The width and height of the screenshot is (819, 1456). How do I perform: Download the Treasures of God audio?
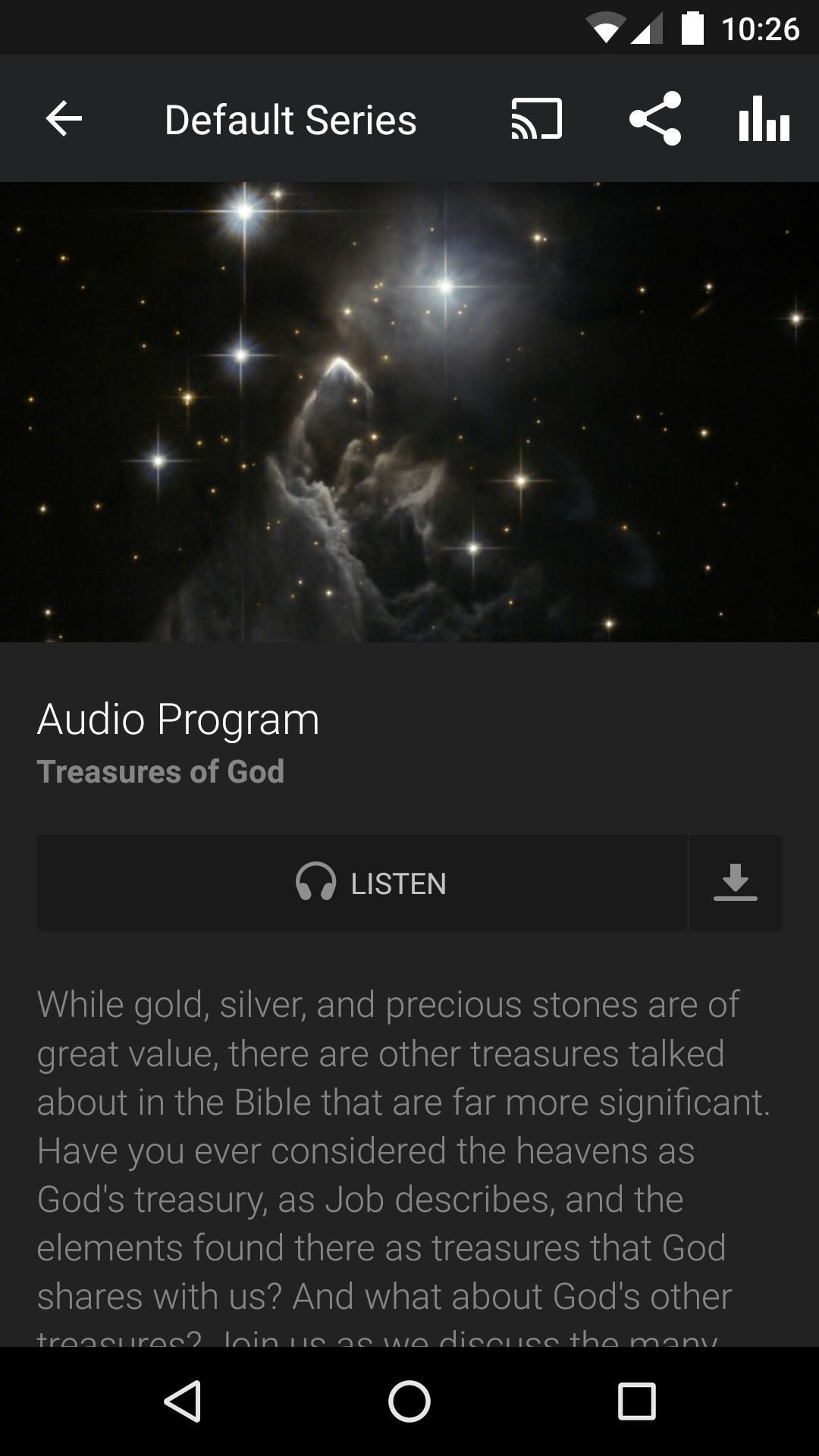[736, 883]
